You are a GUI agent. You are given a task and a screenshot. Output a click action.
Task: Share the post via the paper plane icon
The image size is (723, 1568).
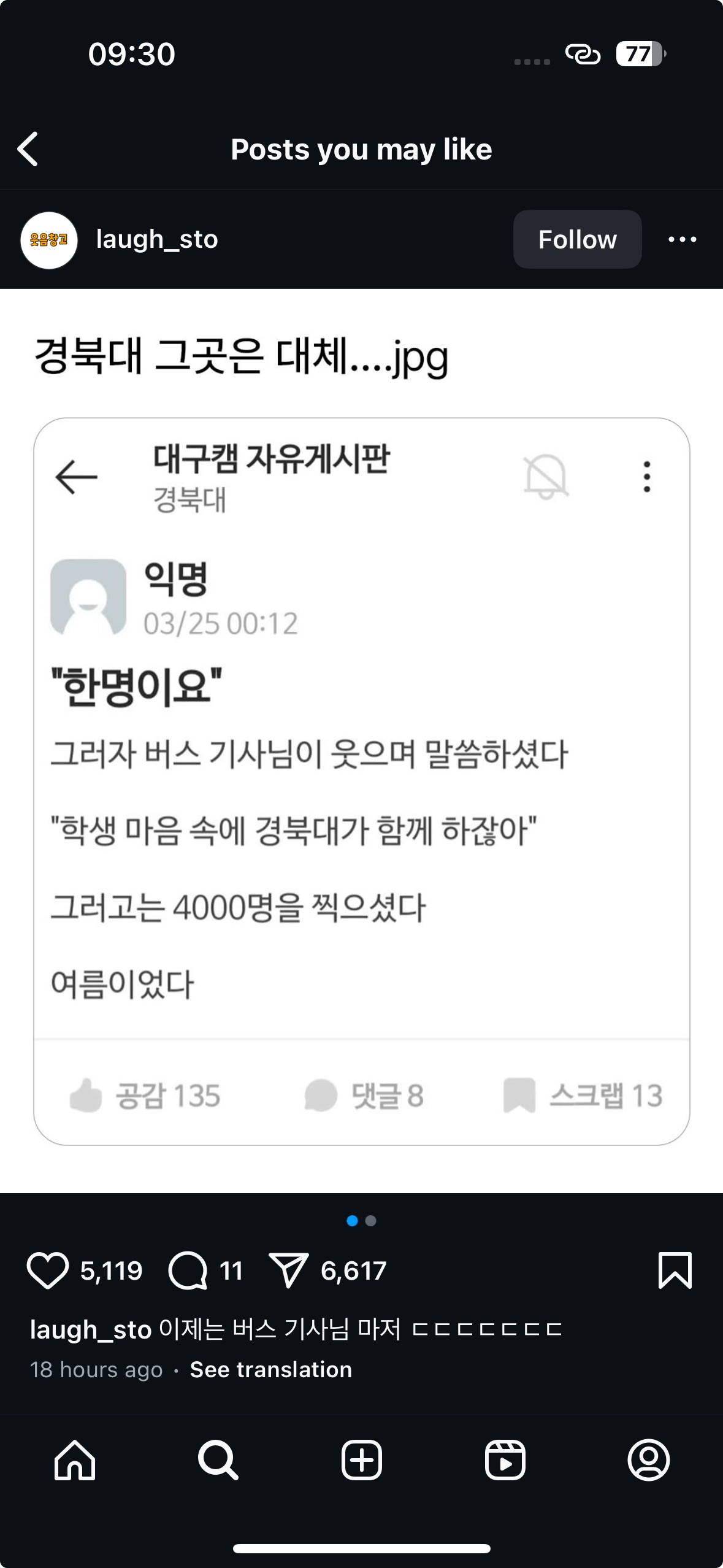(288, 1270)
